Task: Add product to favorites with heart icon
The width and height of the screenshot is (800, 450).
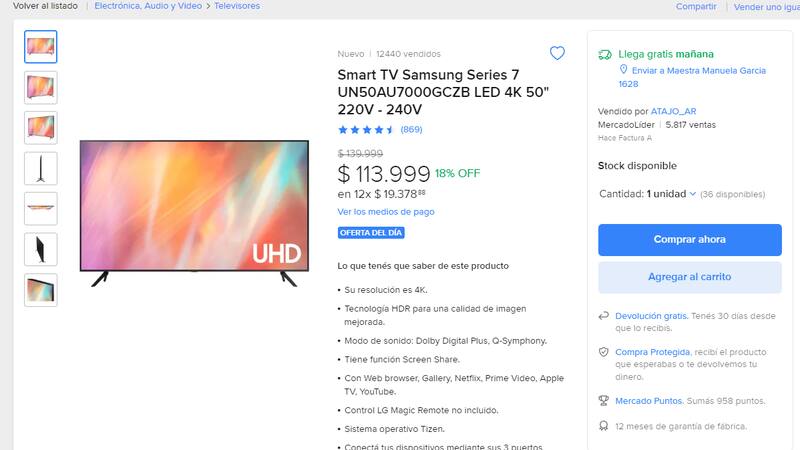Action: pyautogui.click(x=557, y=53)
